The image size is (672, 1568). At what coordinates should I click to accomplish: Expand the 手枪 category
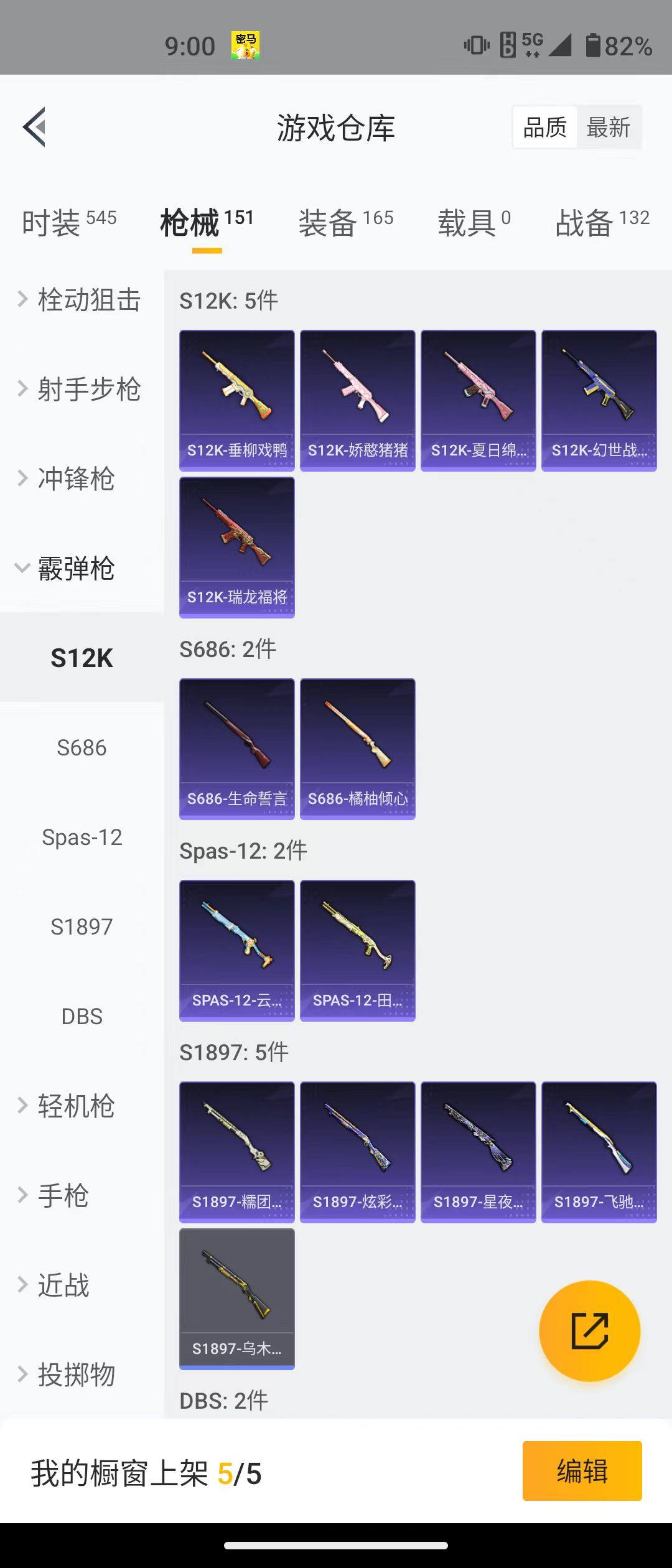pyautogui.click(x=62, y=1195)
